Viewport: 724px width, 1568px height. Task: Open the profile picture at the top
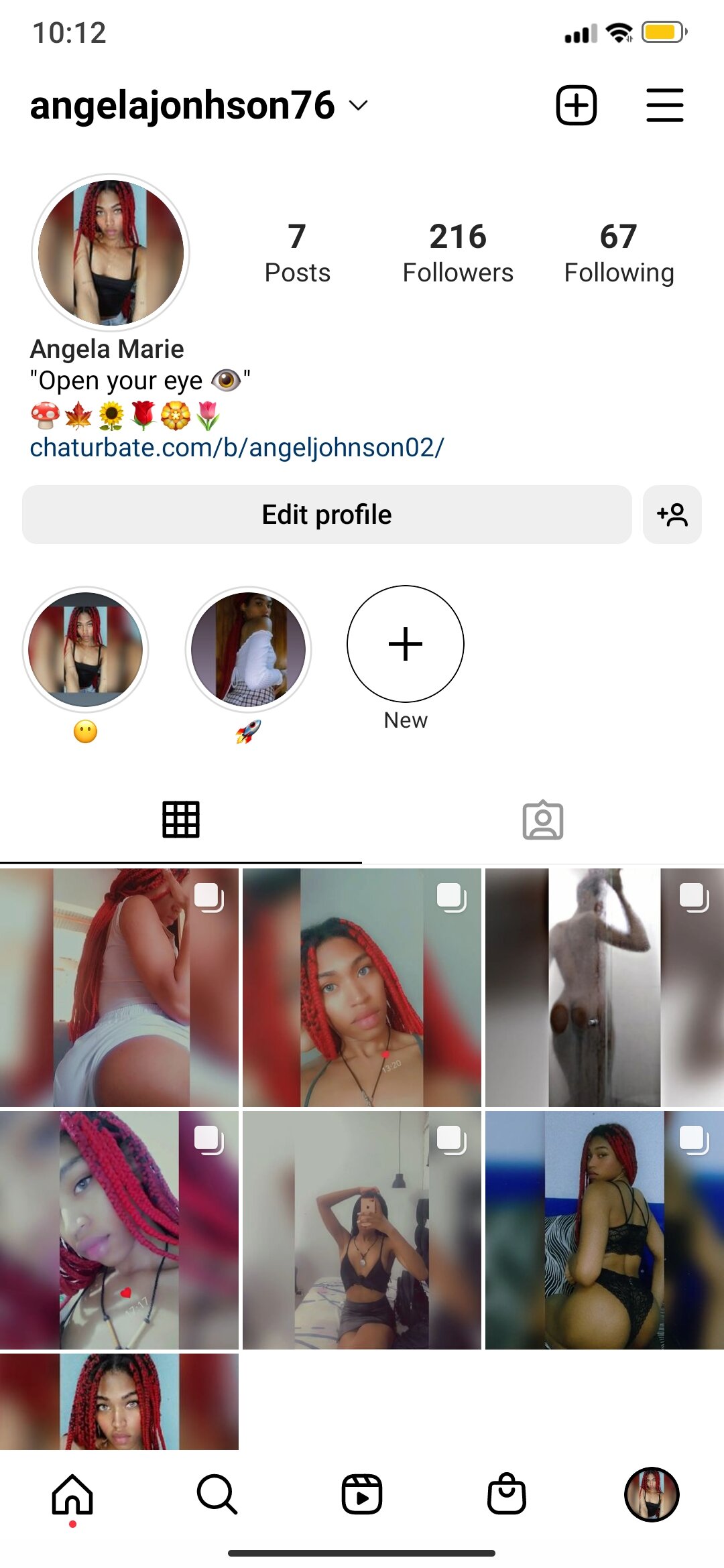click(x=111, y=253)
